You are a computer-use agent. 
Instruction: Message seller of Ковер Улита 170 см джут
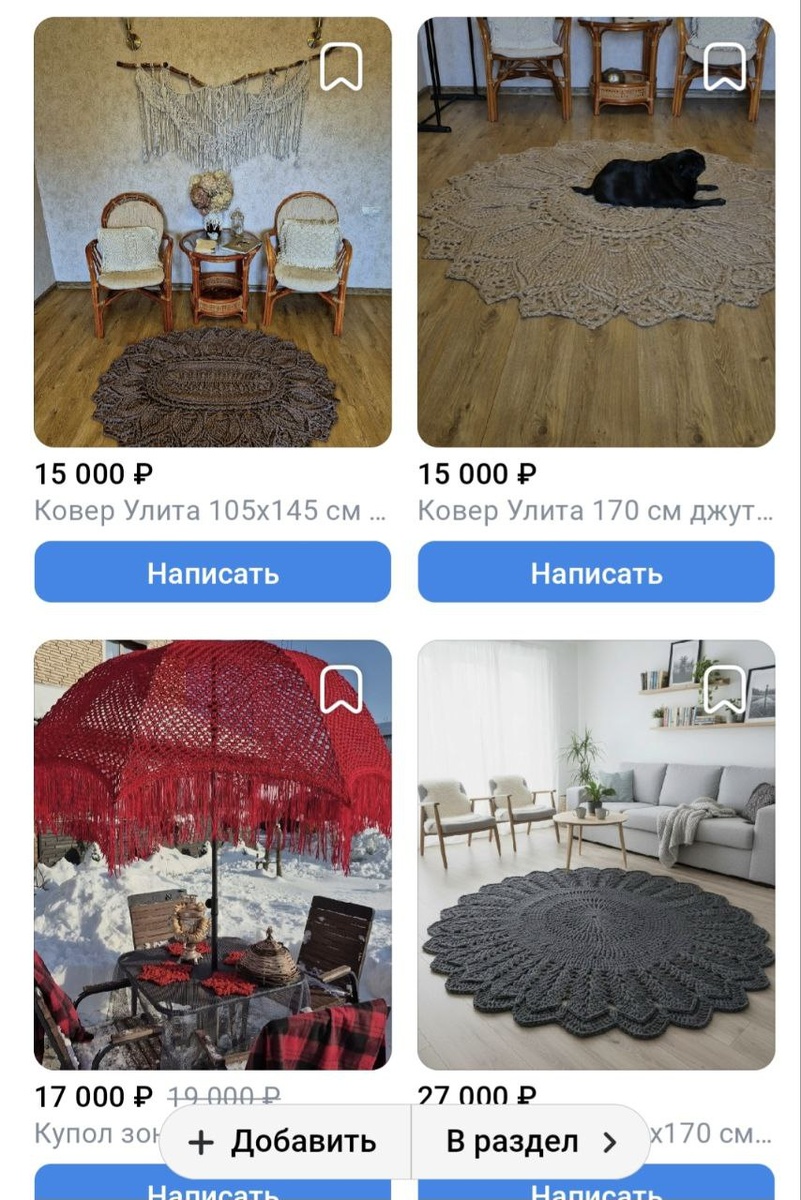tap(596, 573)
